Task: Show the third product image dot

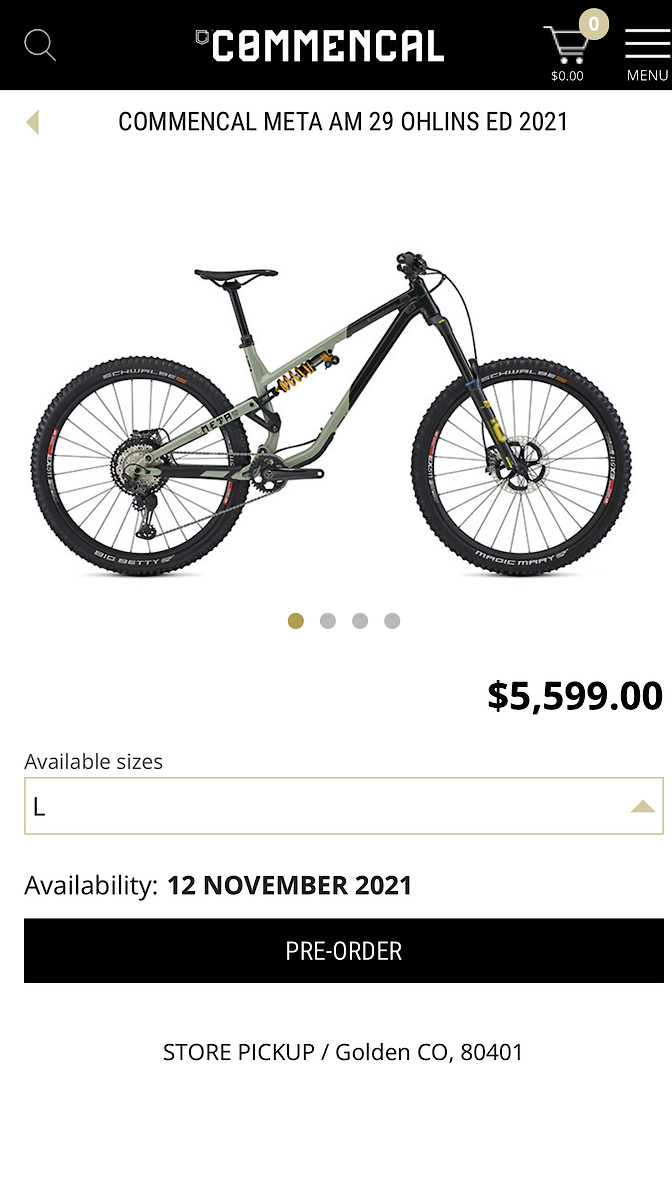Action: pos(360,621)
